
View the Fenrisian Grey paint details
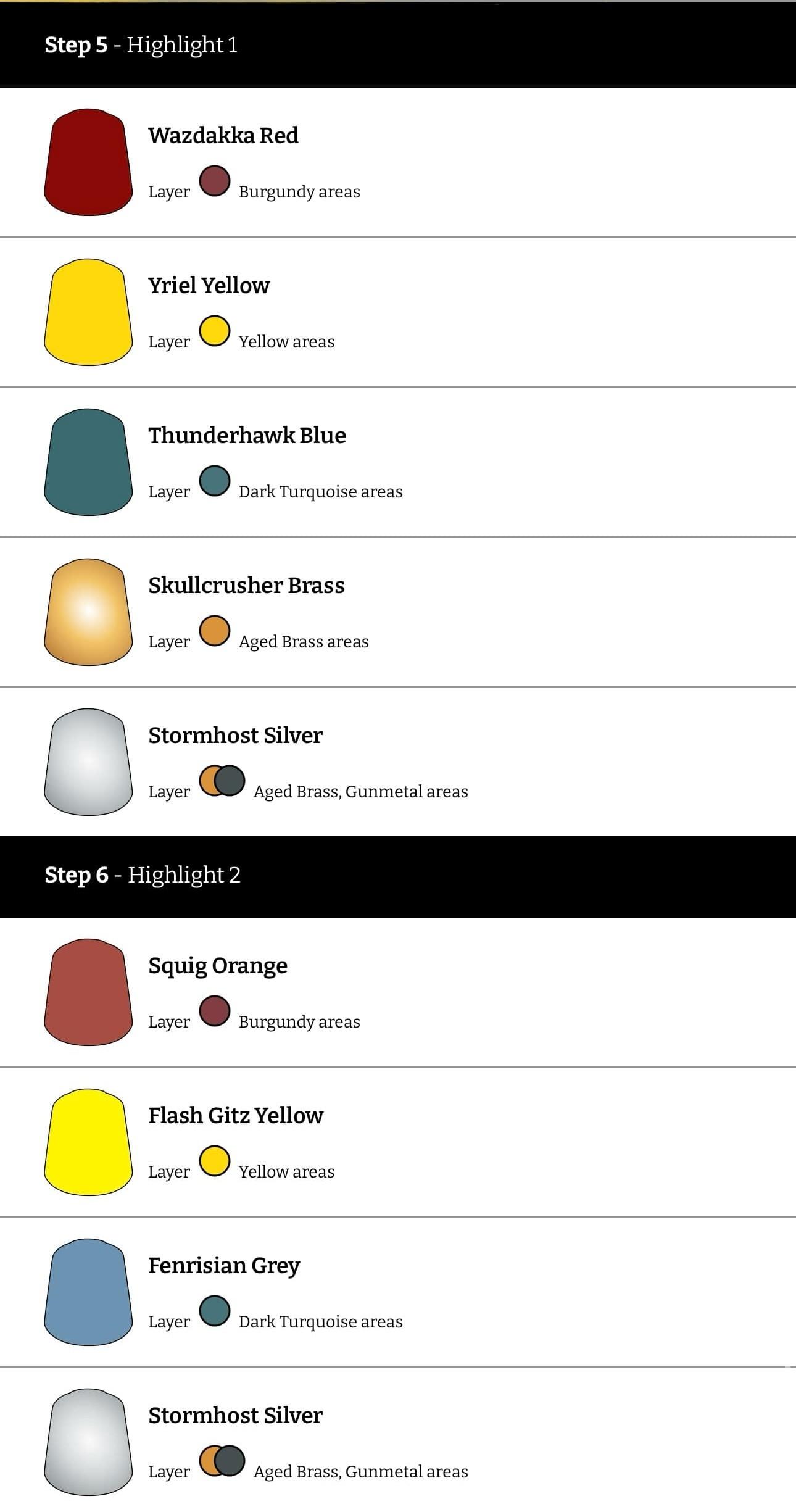click(x=398, y=1292)
